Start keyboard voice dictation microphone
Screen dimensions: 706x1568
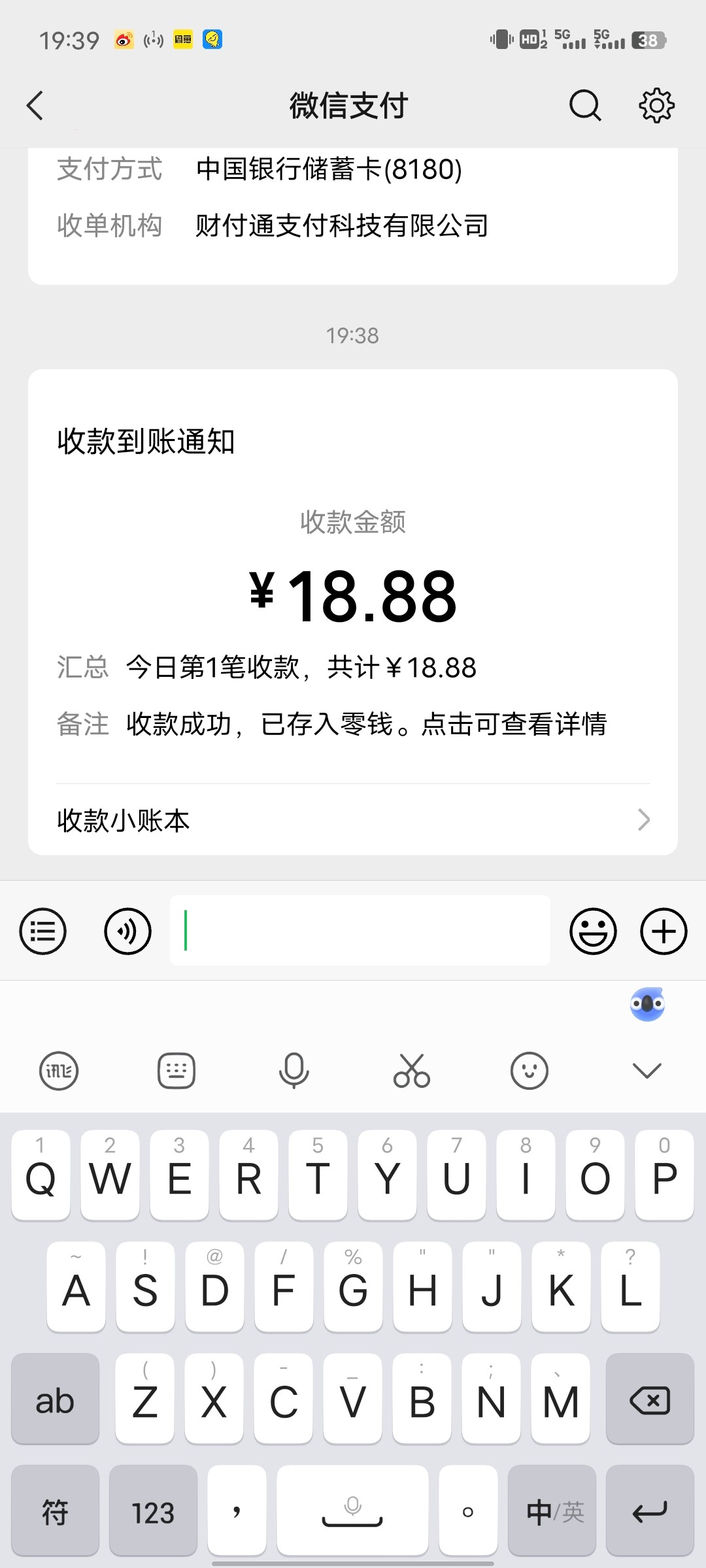coord(294,1071)
